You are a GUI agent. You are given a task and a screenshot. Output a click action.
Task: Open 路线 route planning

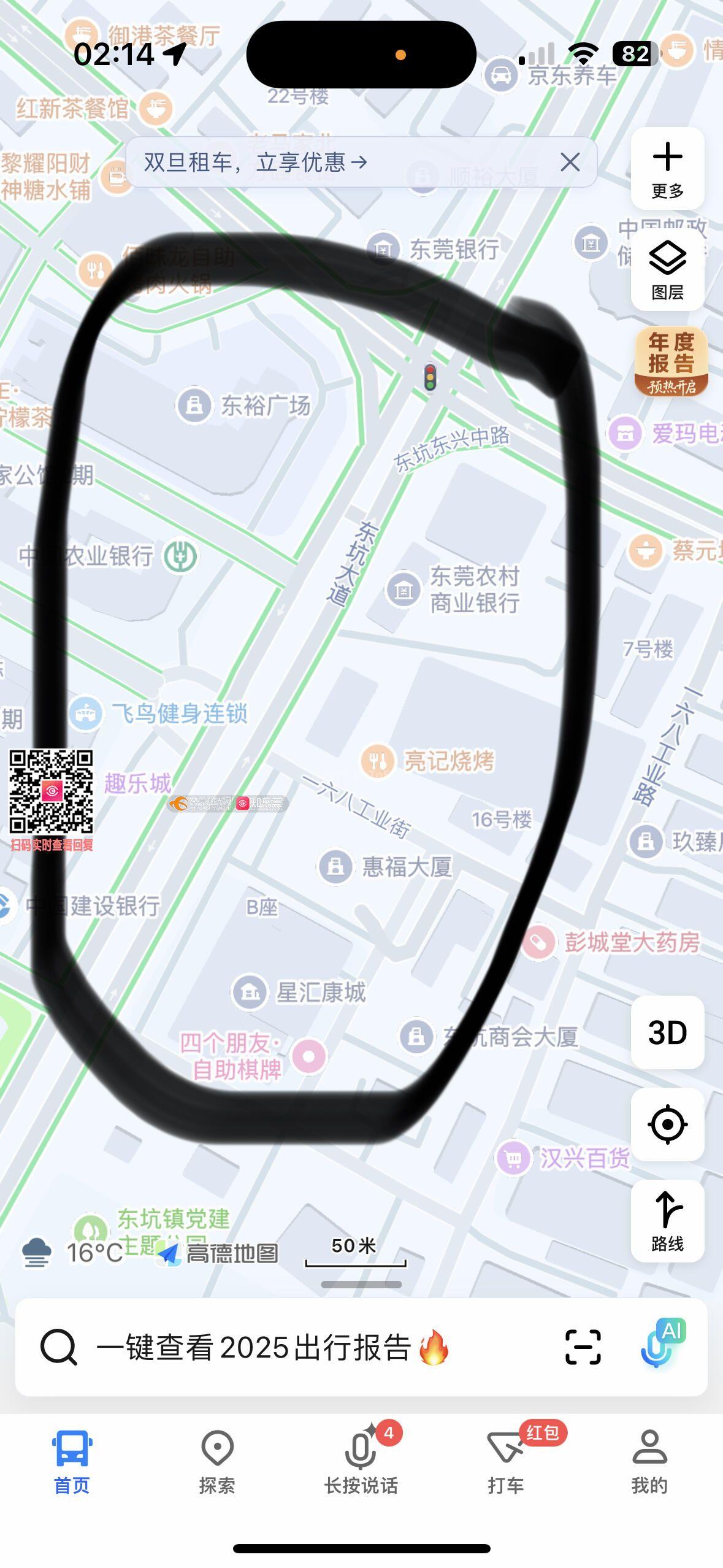[667, 1220]
